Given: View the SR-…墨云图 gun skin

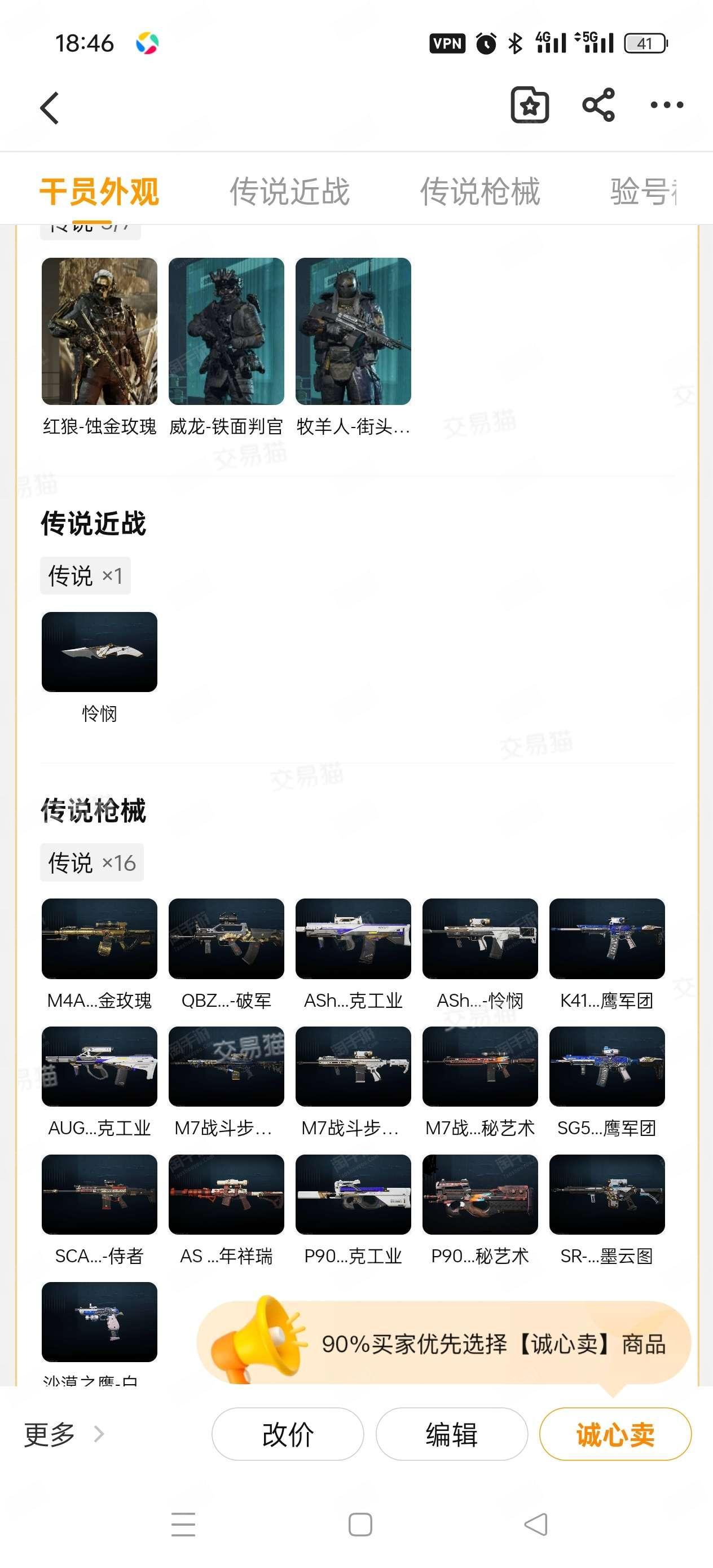Looking at the screenshot, I should (x=606, y=1194).
